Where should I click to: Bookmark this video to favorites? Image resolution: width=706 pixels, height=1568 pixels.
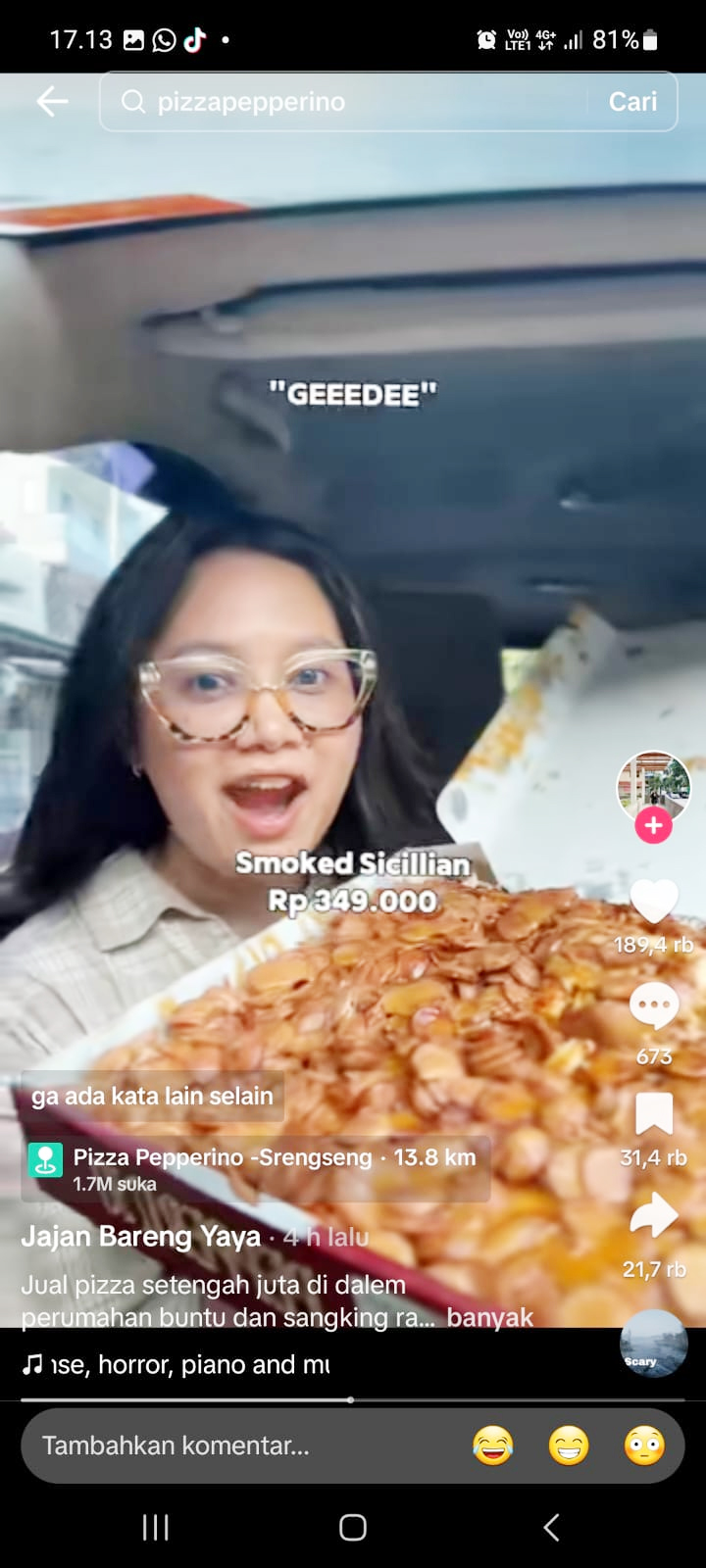pyautogui.click(x=653, y=1114)
